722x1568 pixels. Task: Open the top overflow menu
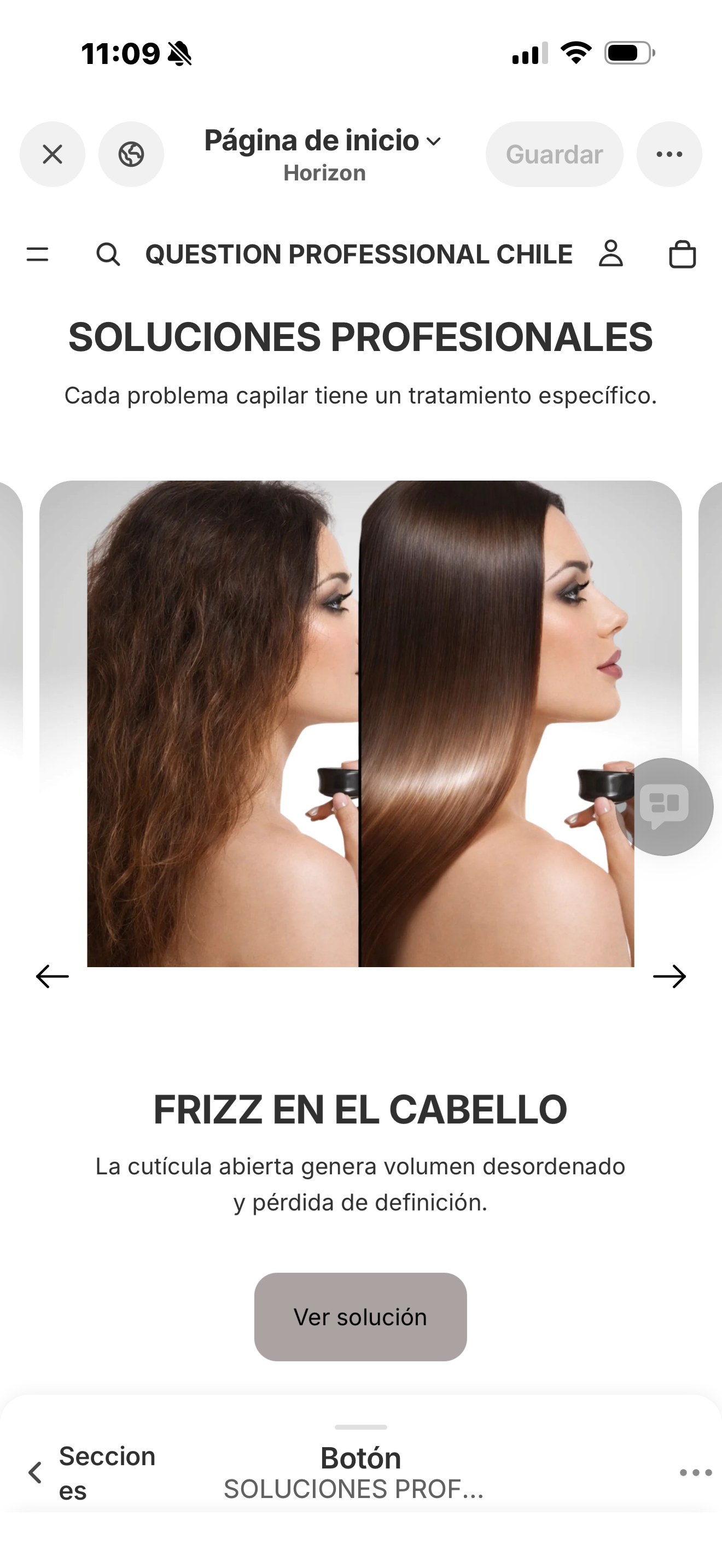(669, 154)
